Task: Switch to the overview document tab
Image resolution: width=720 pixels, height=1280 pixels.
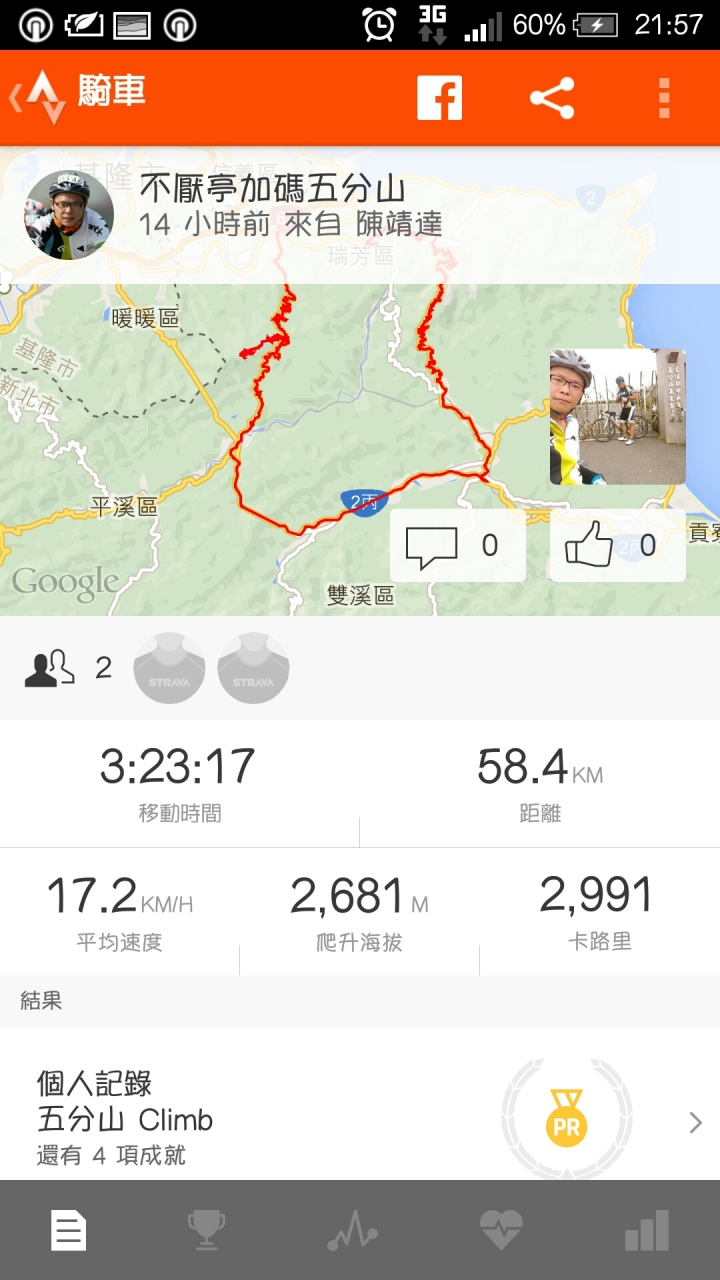Action: click(x=70, y=1230)
